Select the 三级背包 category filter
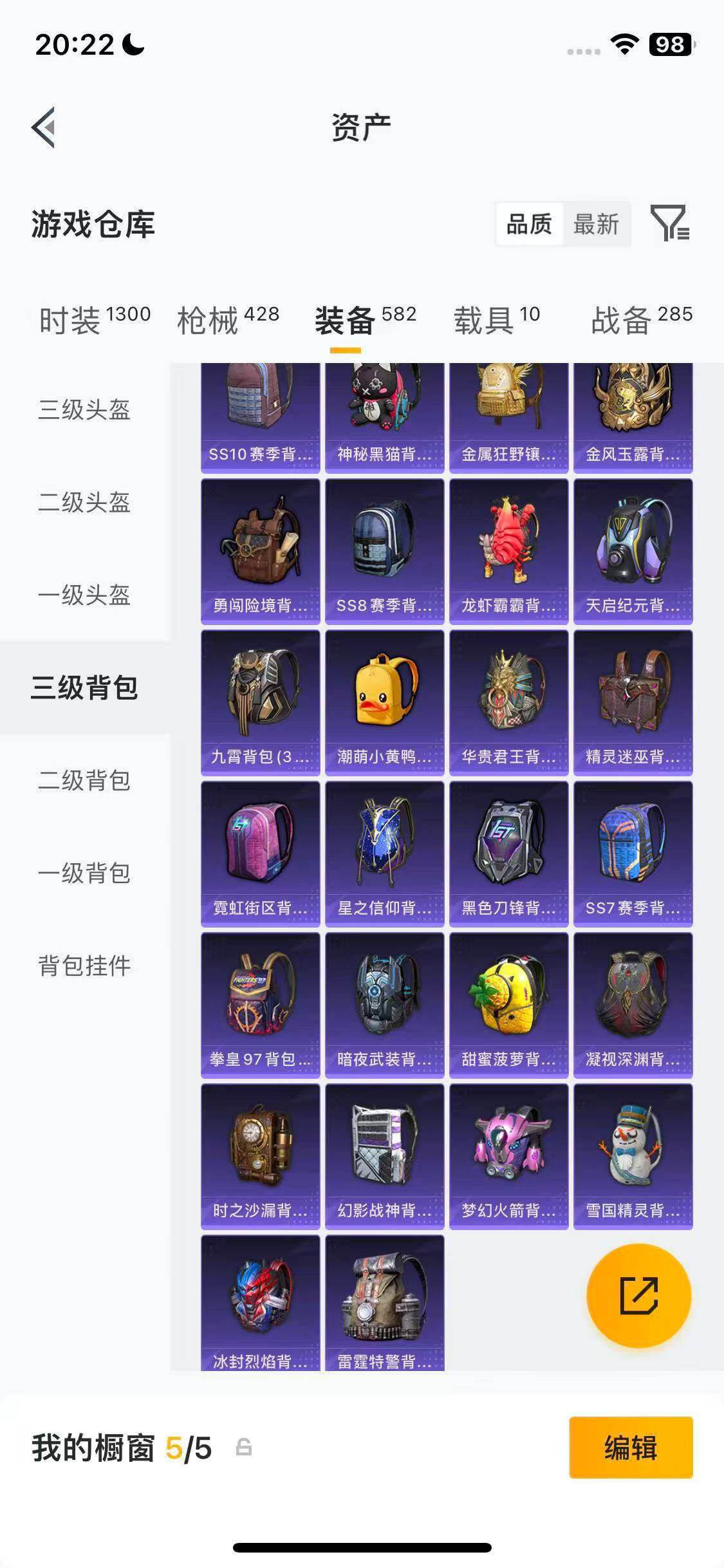 point(84,687)
